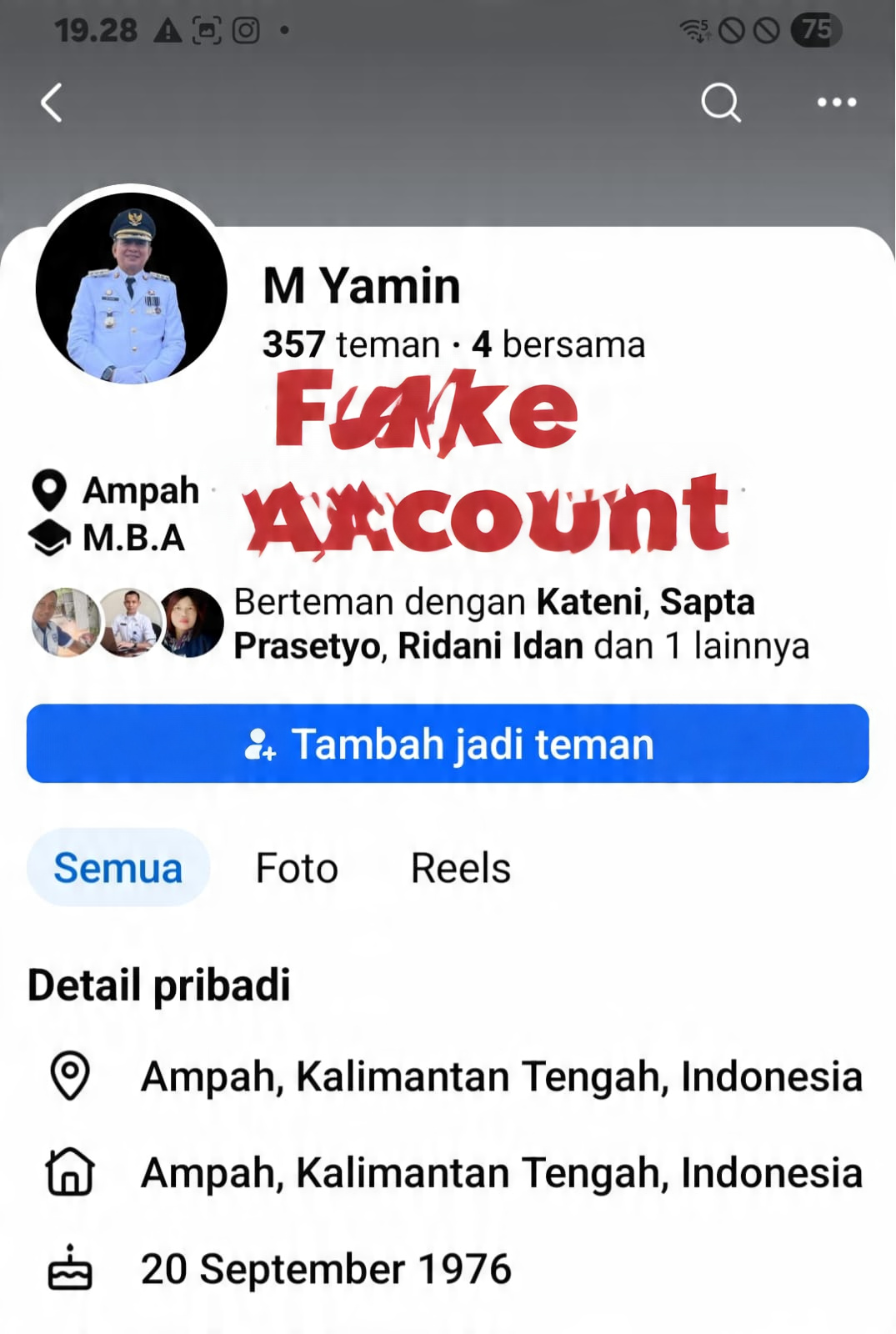The width and height of the screenshot is (896, 1334).
Task: Open the 357 teman friends list
Action: click(x=351, y=344)
